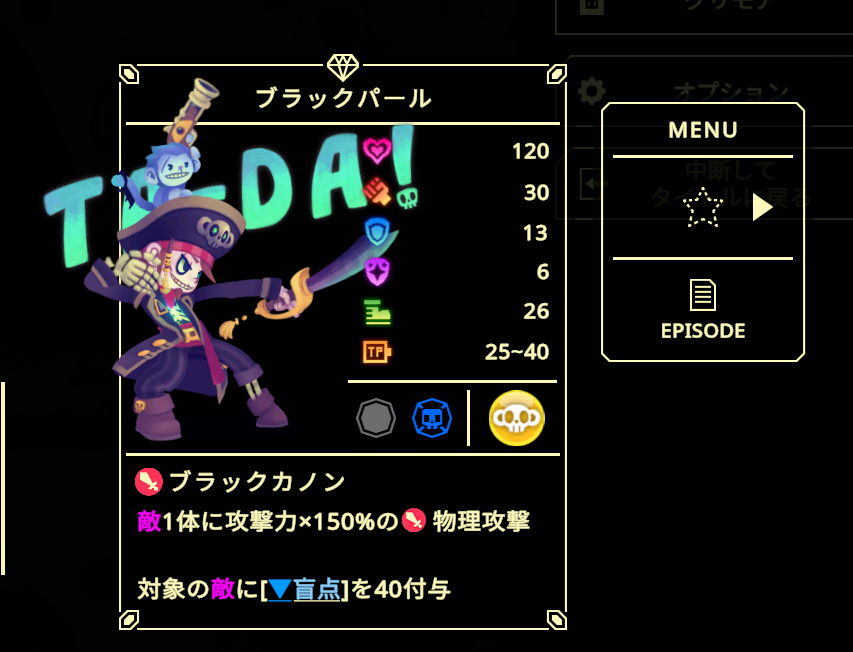This screenshot has width=853, height=652.
Task: Select the gold skull skill icon
Action: click(x=517, y=418)
